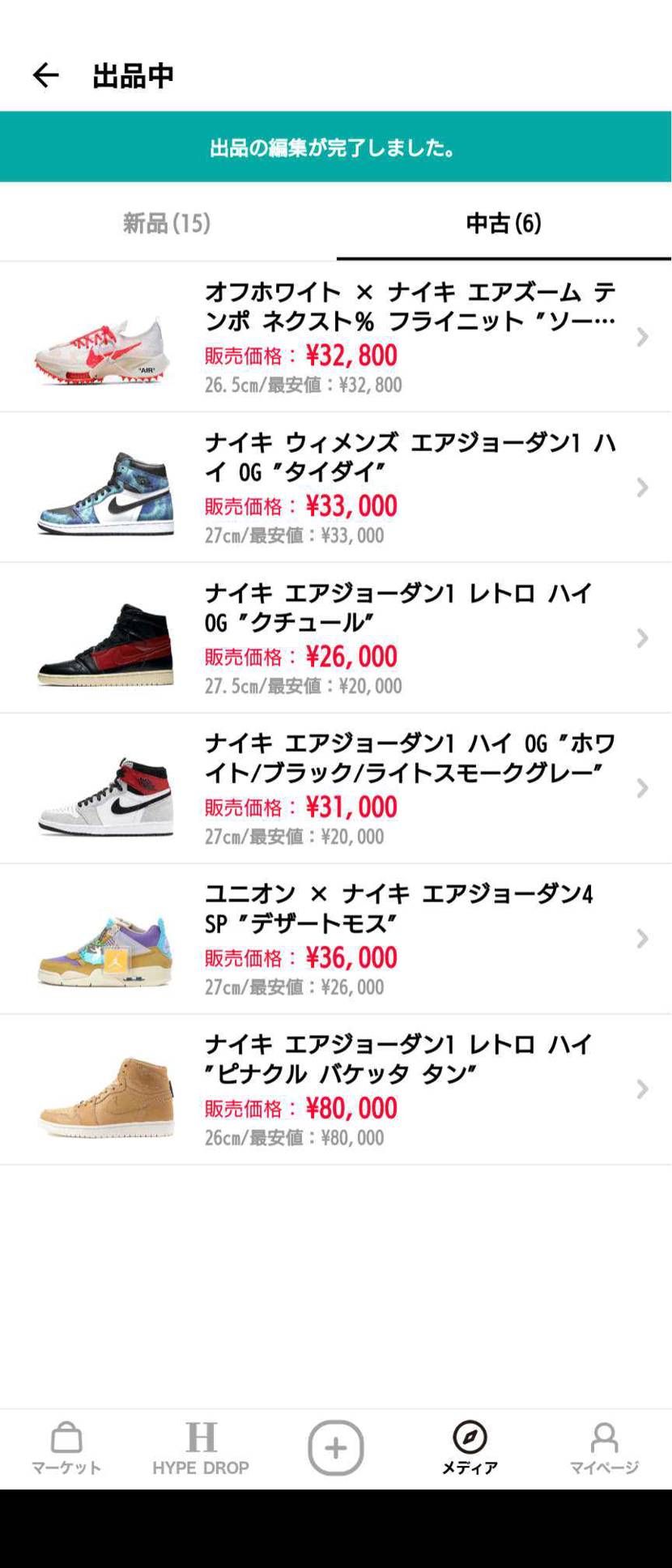This screenshot has width=672, height=1568.
Task: Tap the back arrow on 出品中 screen
Action: 45,74
